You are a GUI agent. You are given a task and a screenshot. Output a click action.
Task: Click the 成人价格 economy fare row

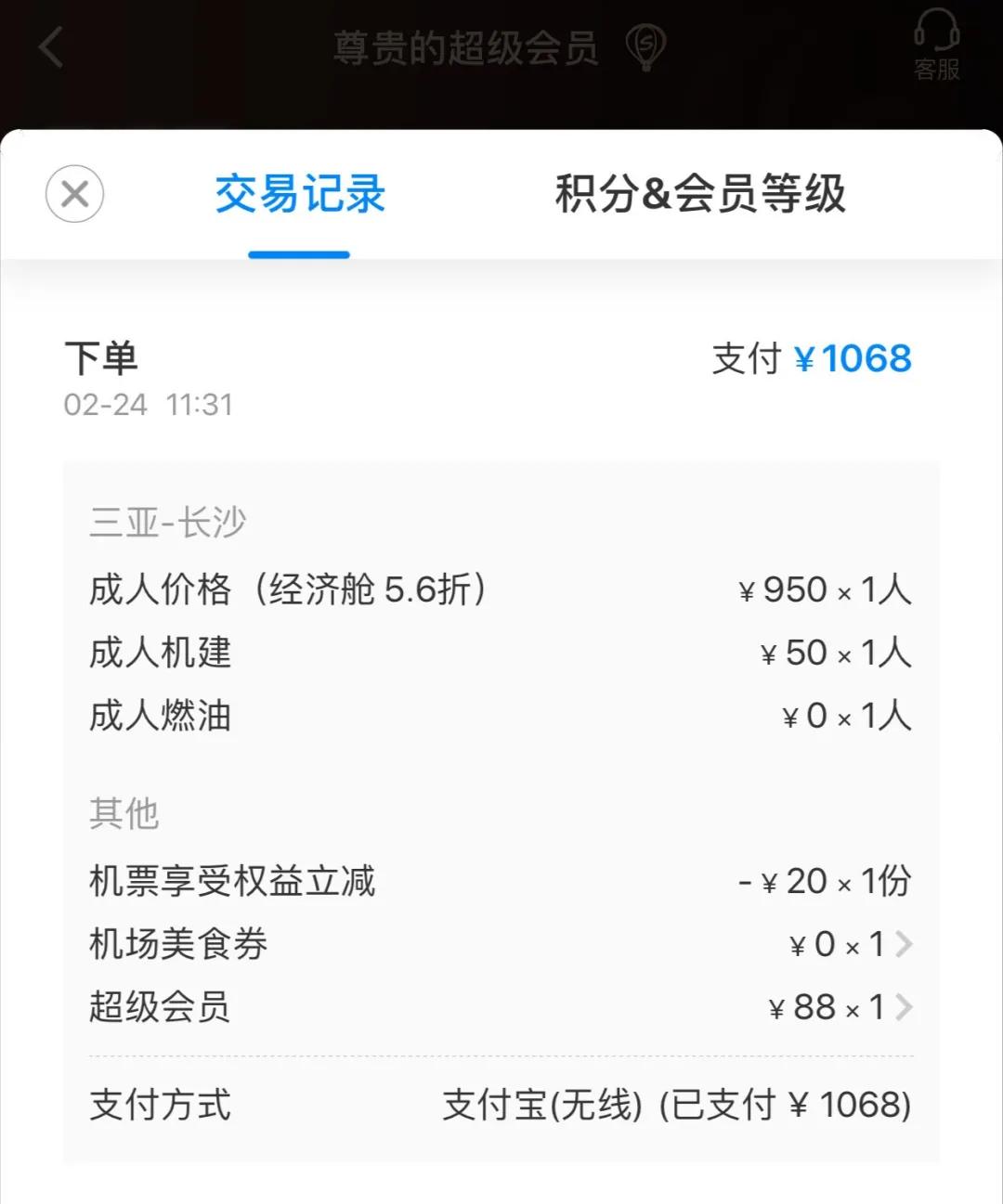point(288,589)
